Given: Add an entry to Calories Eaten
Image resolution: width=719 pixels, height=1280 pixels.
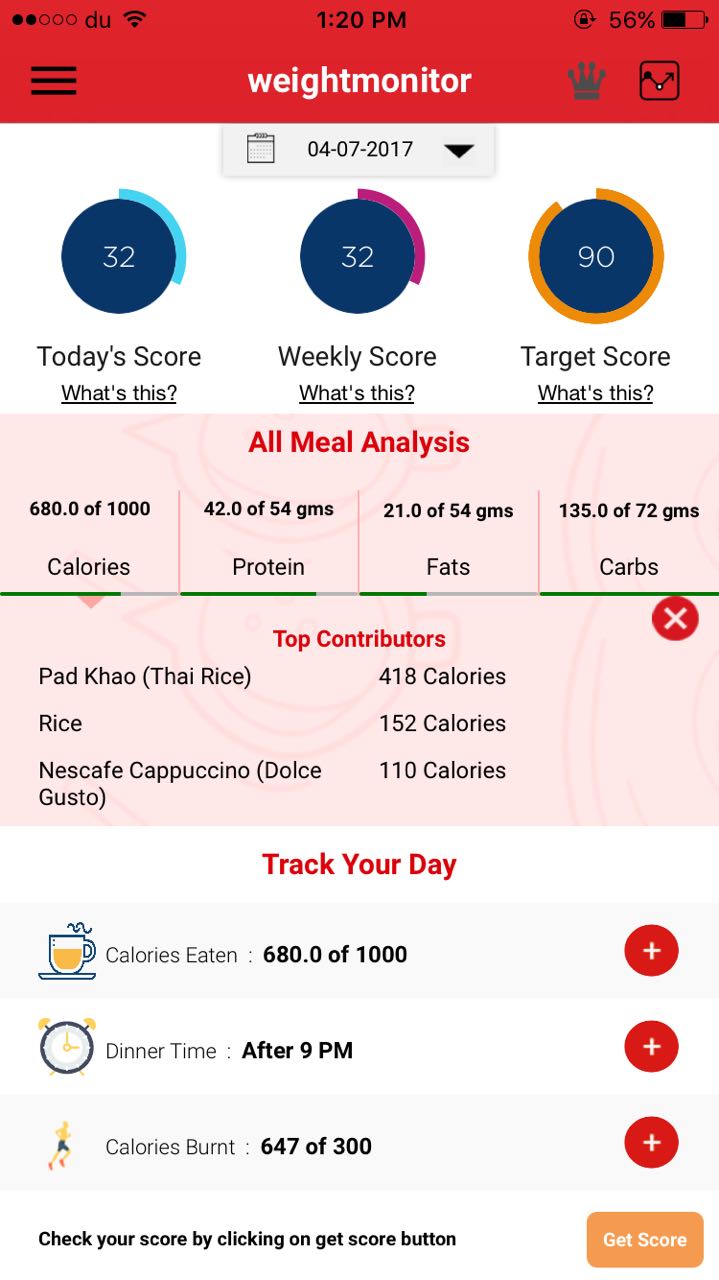Looking at the screenshot, I should tap(651, 951).
